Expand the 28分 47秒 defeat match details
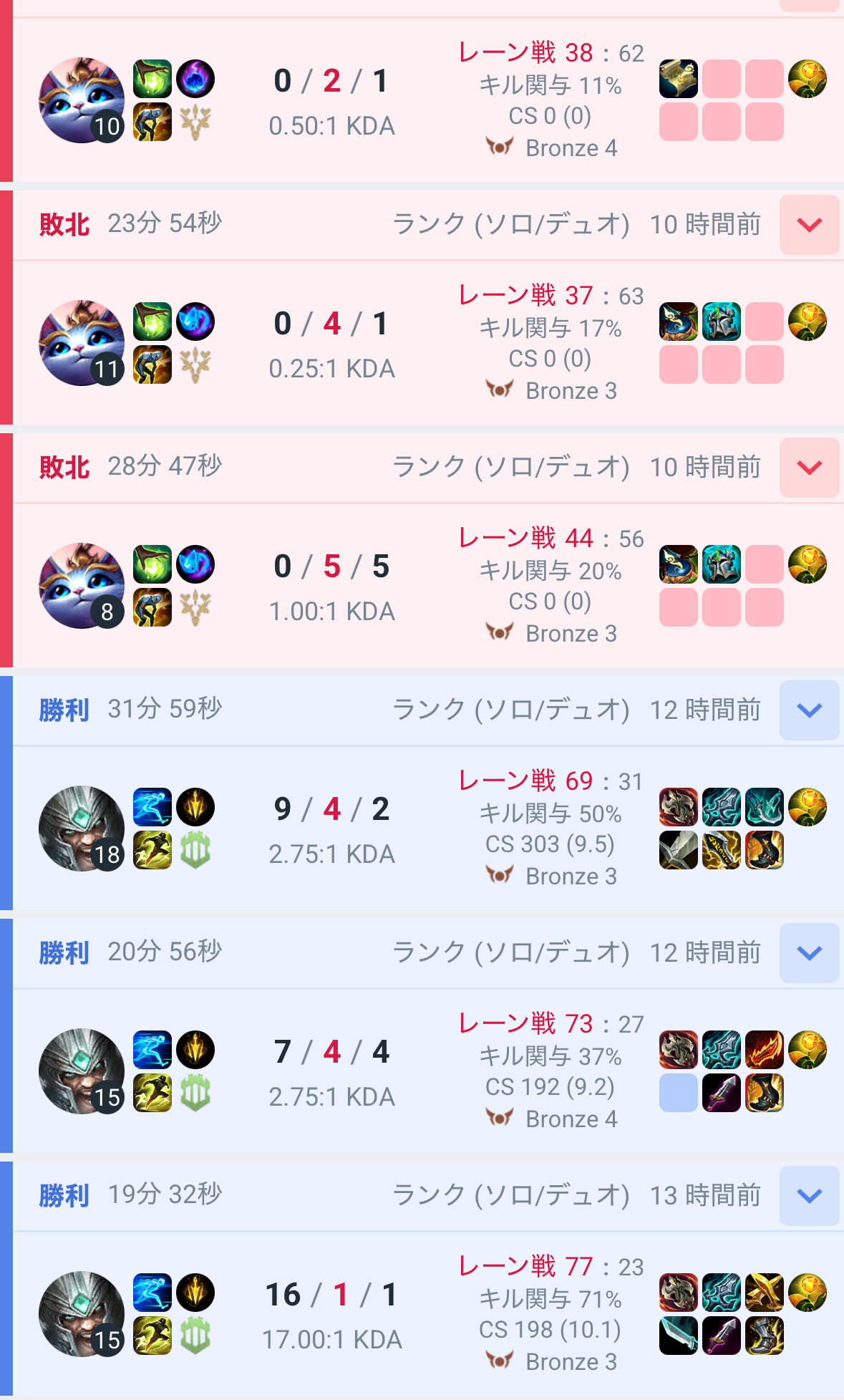The image size is (844, 1400). pyautogui.click(x=809, y=468)
